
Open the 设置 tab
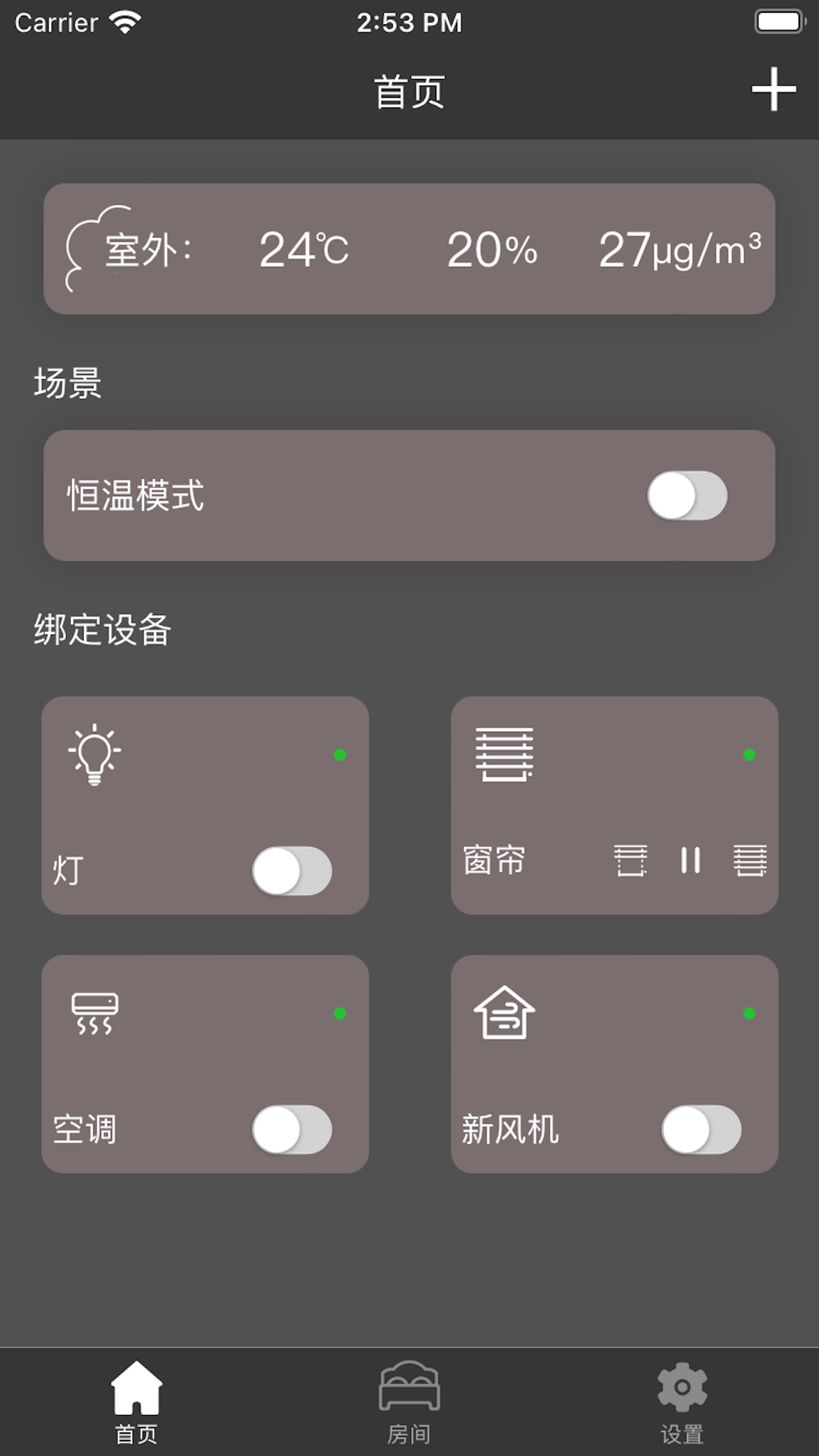(x=681, y=1407)
